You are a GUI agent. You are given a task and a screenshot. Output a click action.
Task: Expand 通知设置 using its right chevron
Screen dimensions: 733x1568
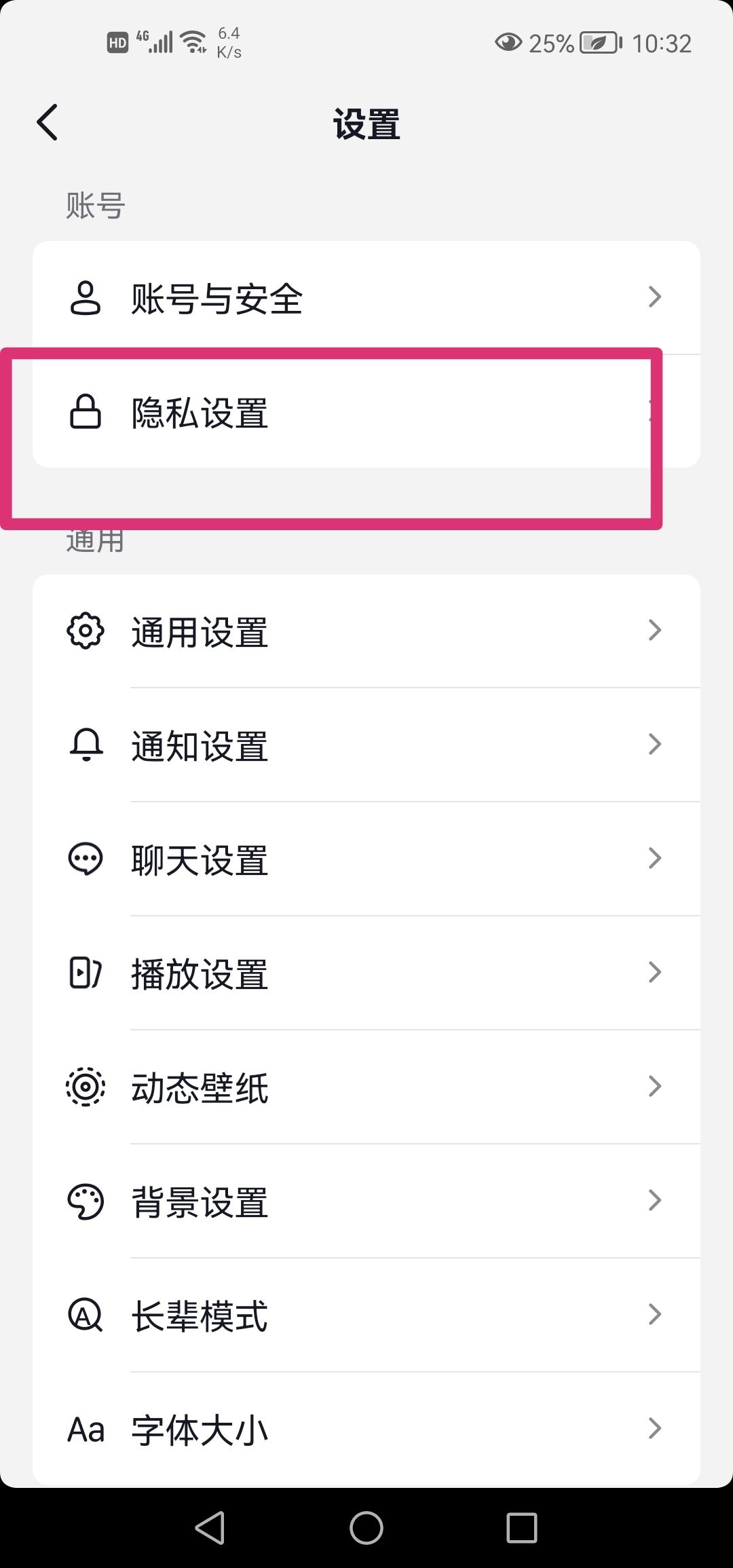[654, 745]
